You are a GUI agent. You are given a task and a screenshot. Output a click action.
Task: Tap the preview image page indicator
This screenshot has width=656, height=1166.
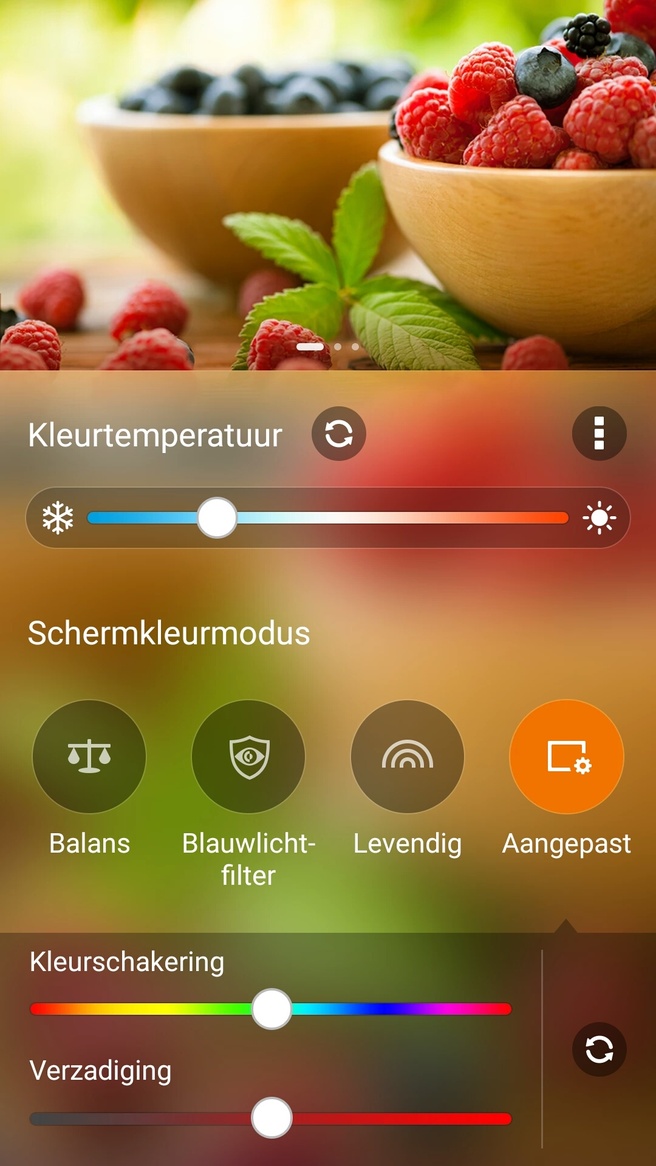pyautogui.click(x=328, y=347)
